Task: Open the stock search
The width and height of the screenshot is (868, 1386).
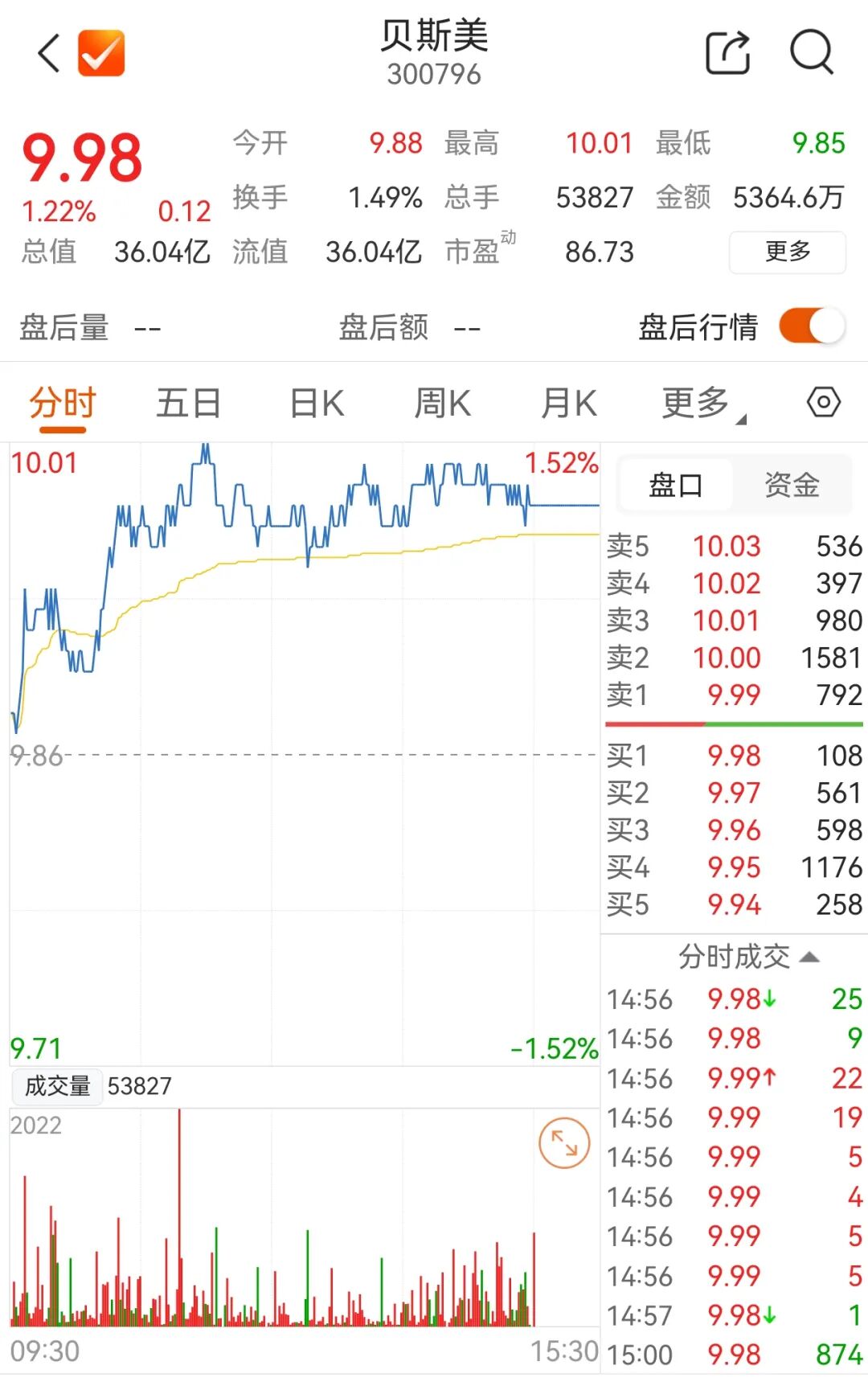Action: click(812, 53)
